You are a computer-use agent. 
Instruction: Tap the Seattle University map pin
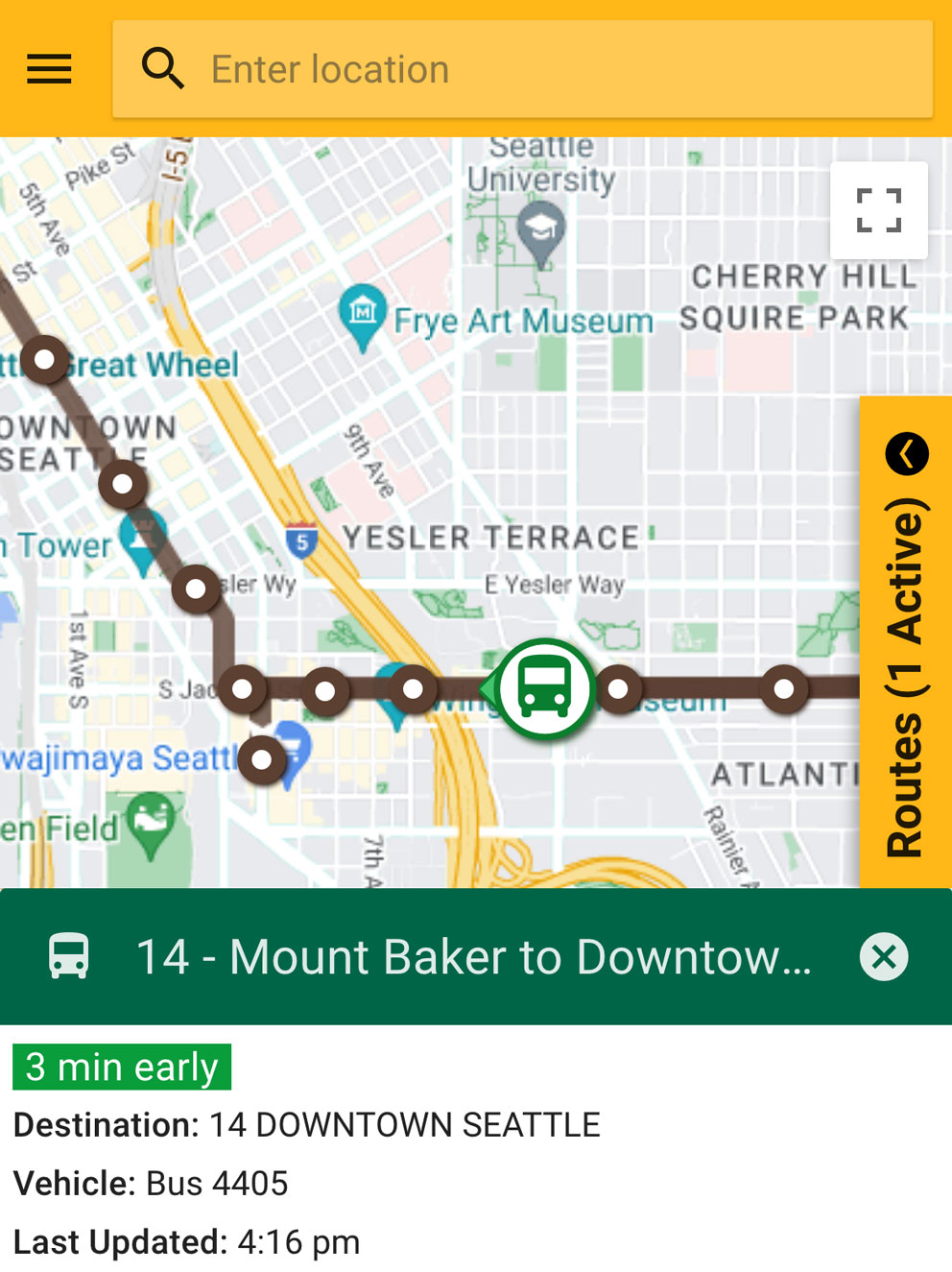point(541,228)
